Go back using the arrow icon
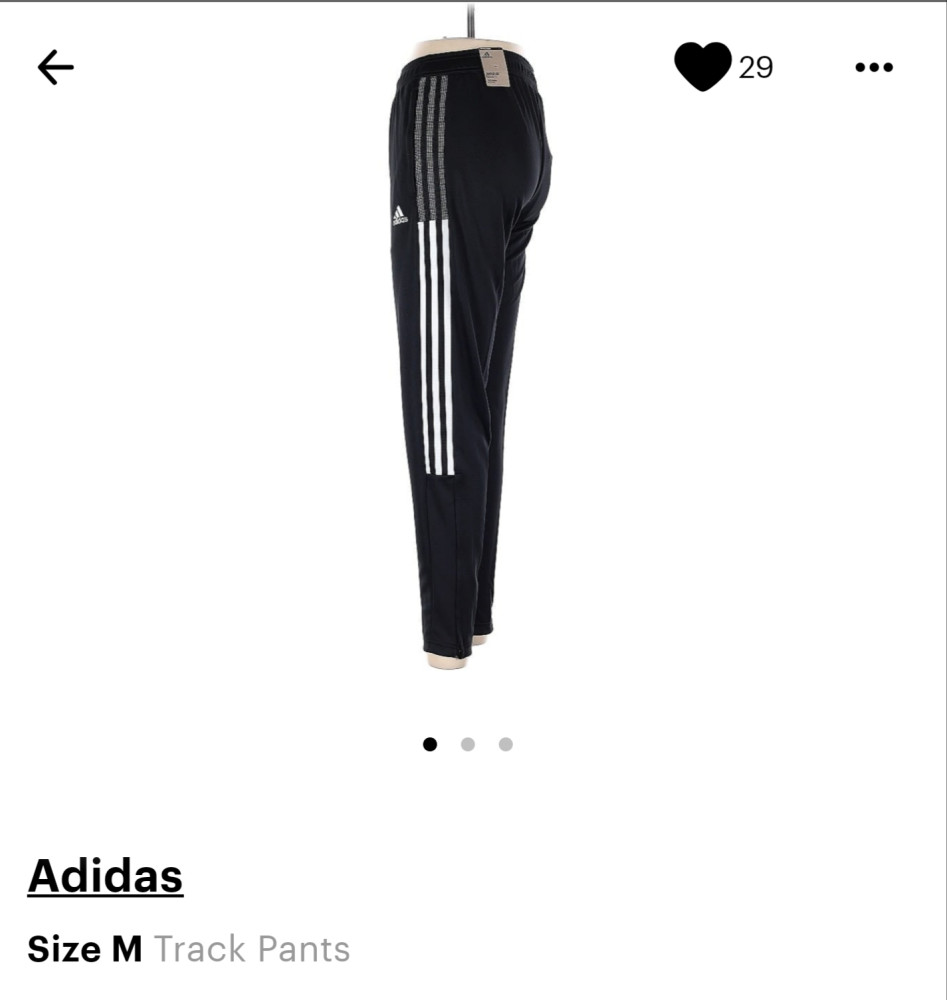The height and width of the screenshot is (1000, 947). tap(56, 67)
